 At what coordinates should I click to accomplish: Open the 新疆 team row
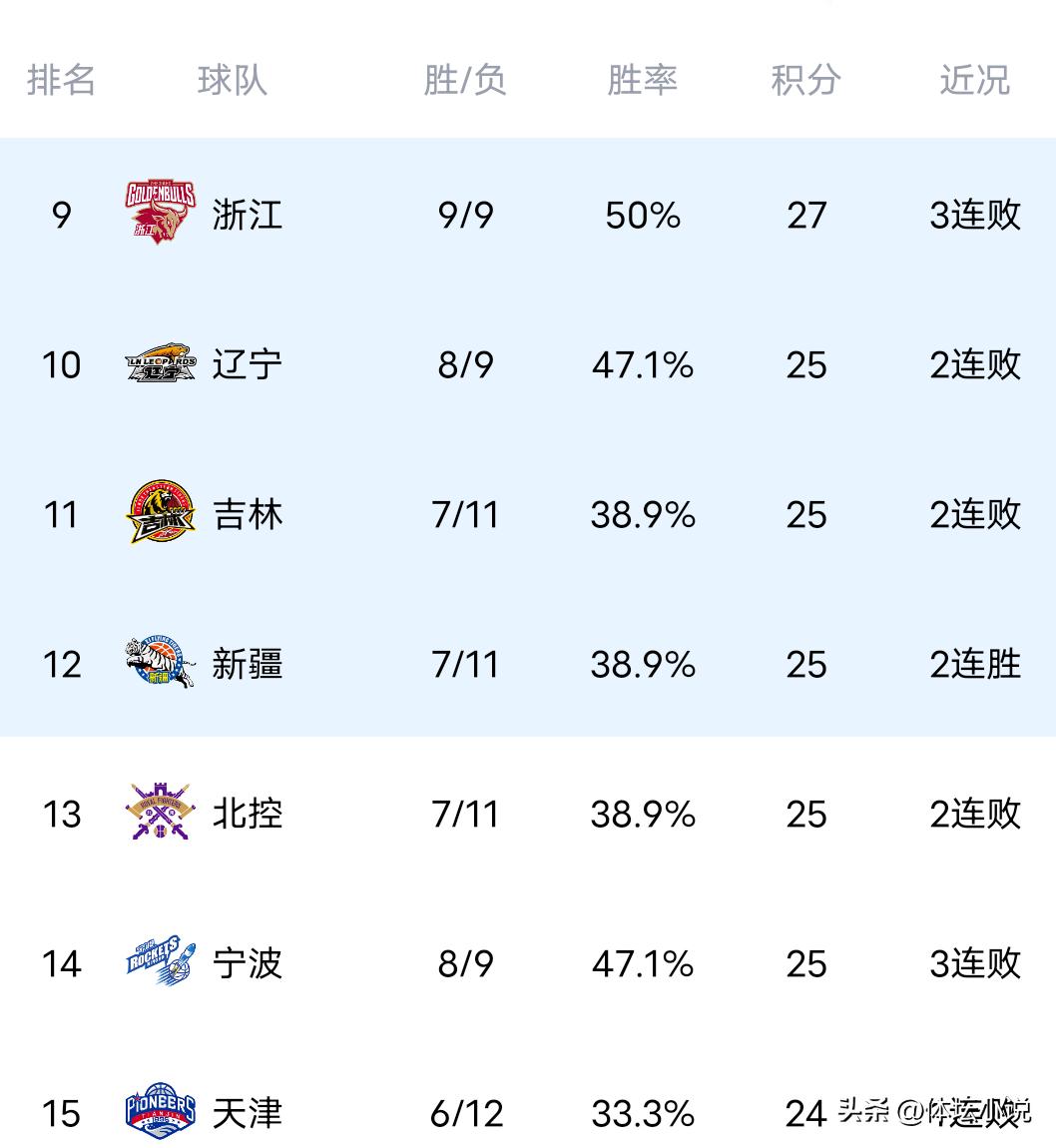click(247, 664)
